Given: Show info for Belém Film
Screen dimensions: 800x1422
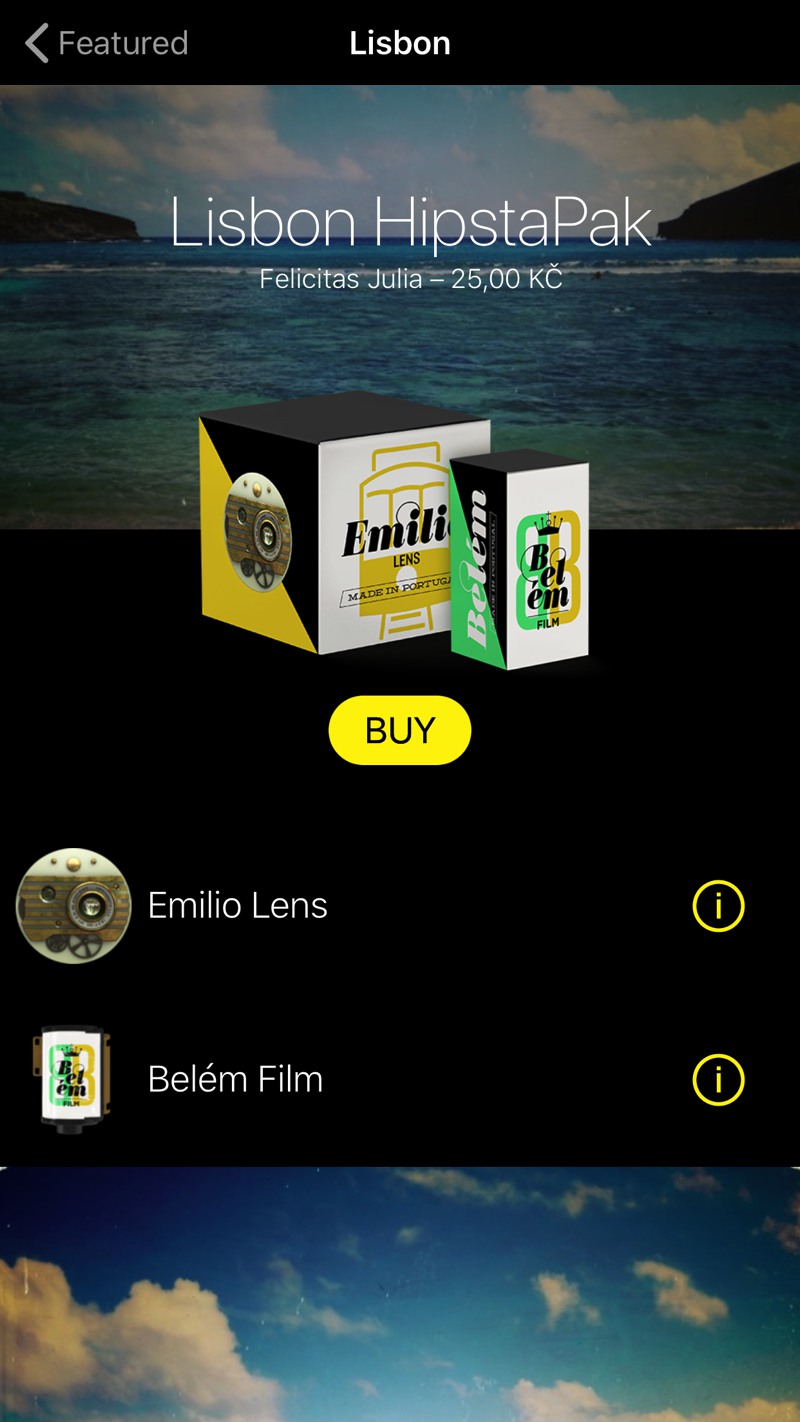Looking at the screenshot, I should (x=719, y=1080).
